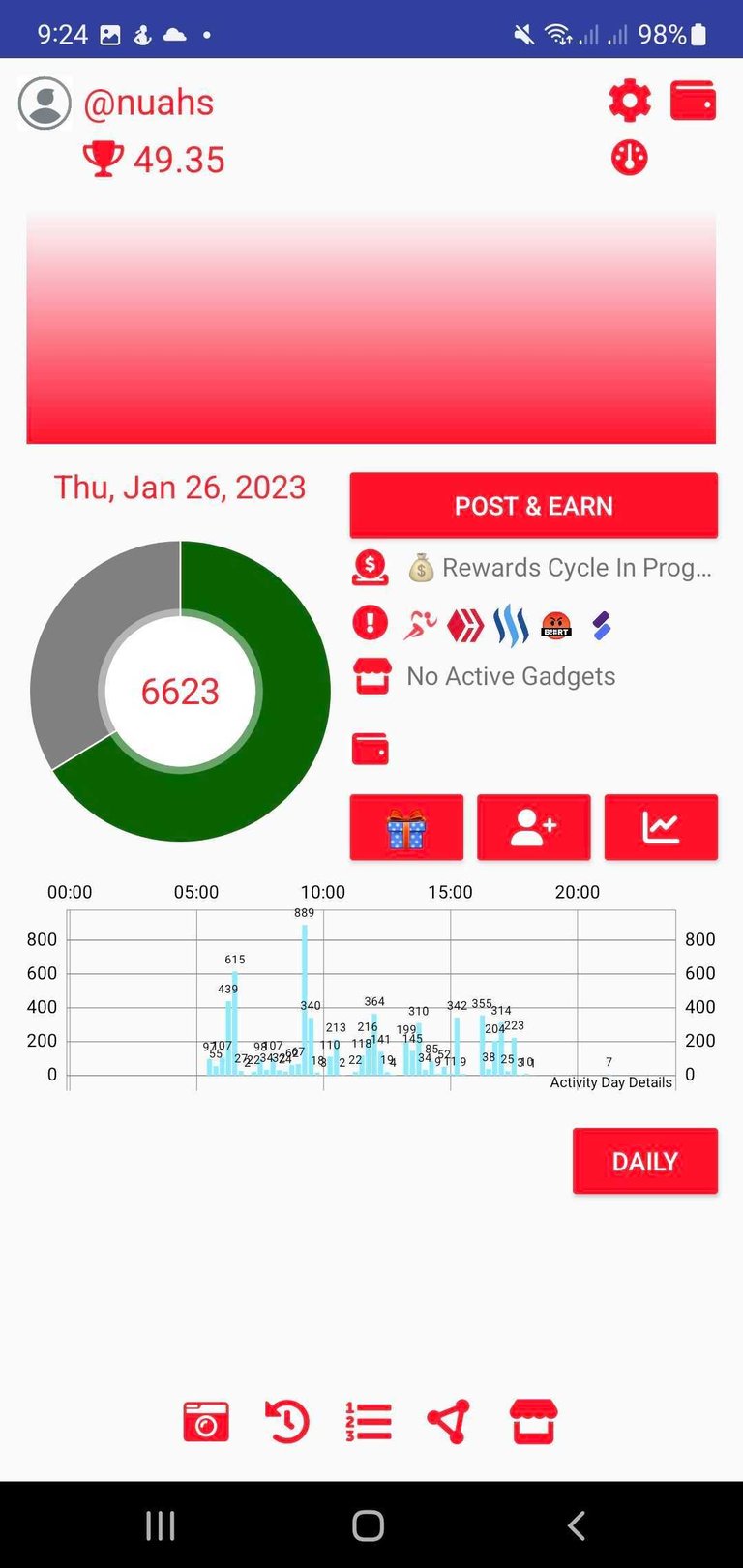Screen dimensions: 743x1568
Task: Go back using system back button
Action: click(577, 1525)
